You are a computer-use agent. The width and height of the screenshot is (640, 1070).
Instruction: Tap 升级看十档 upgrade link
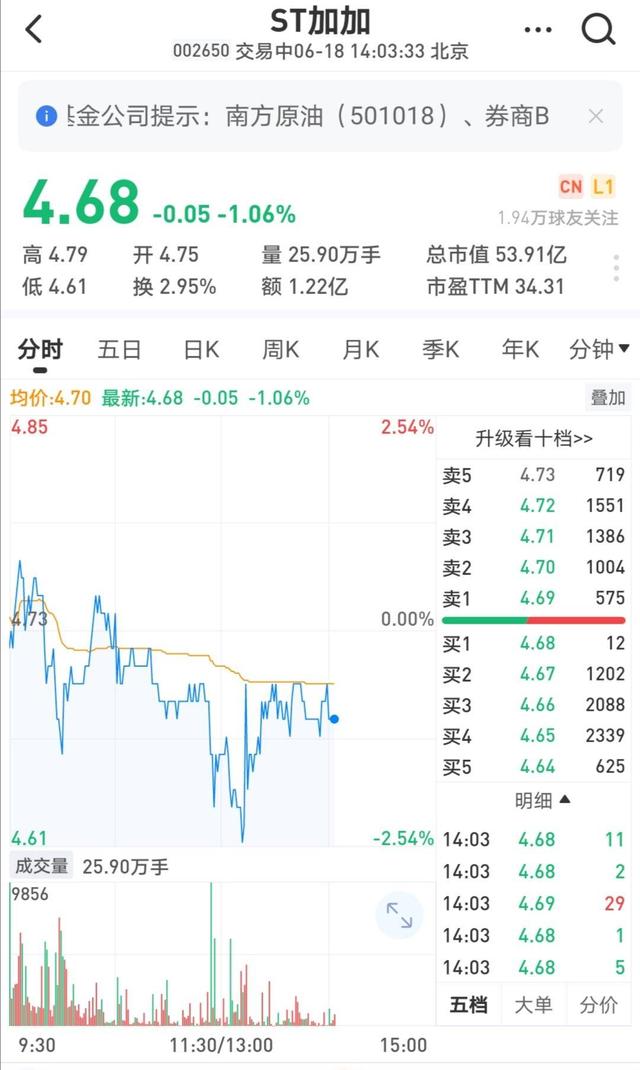tap(534, 438)
